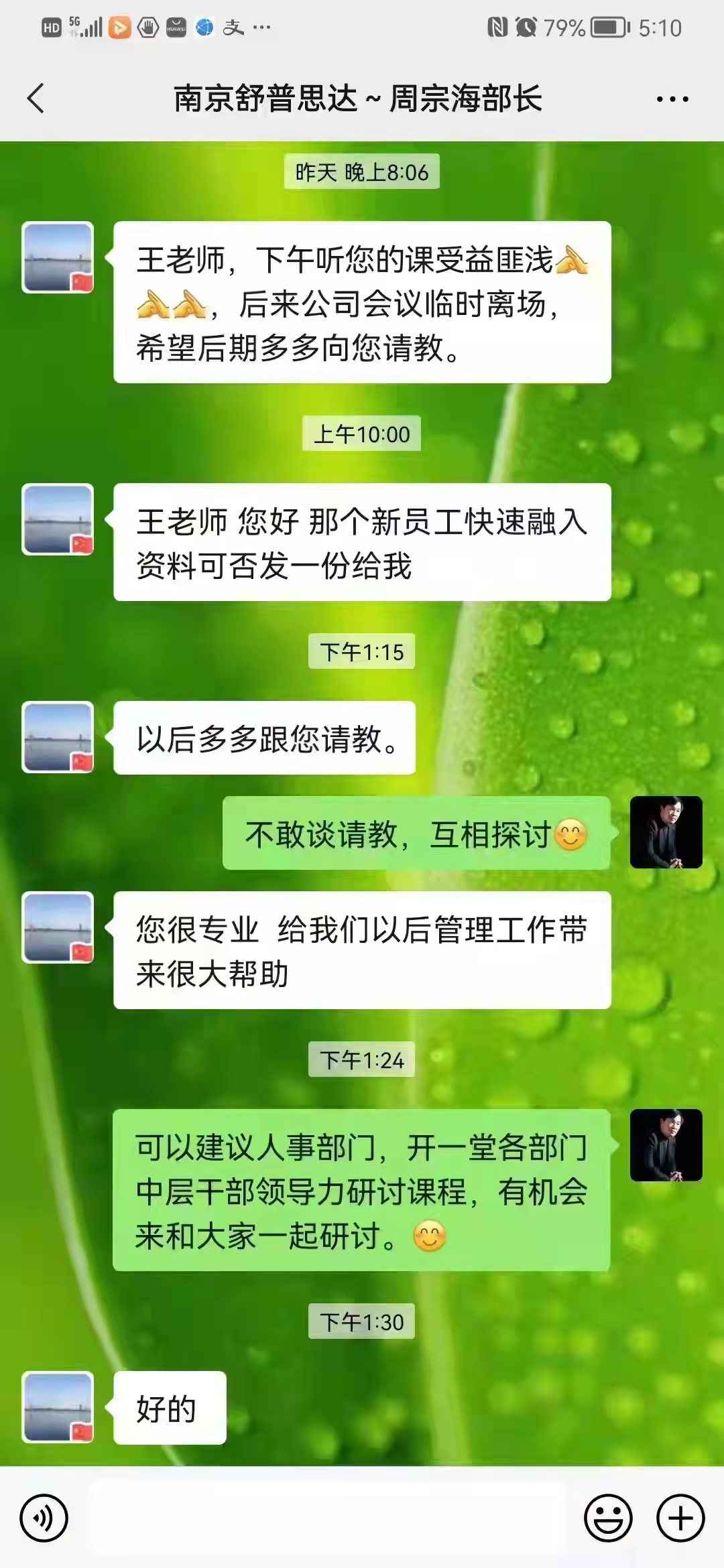Open the emoji sticker panel

(x=608, y=1518)
